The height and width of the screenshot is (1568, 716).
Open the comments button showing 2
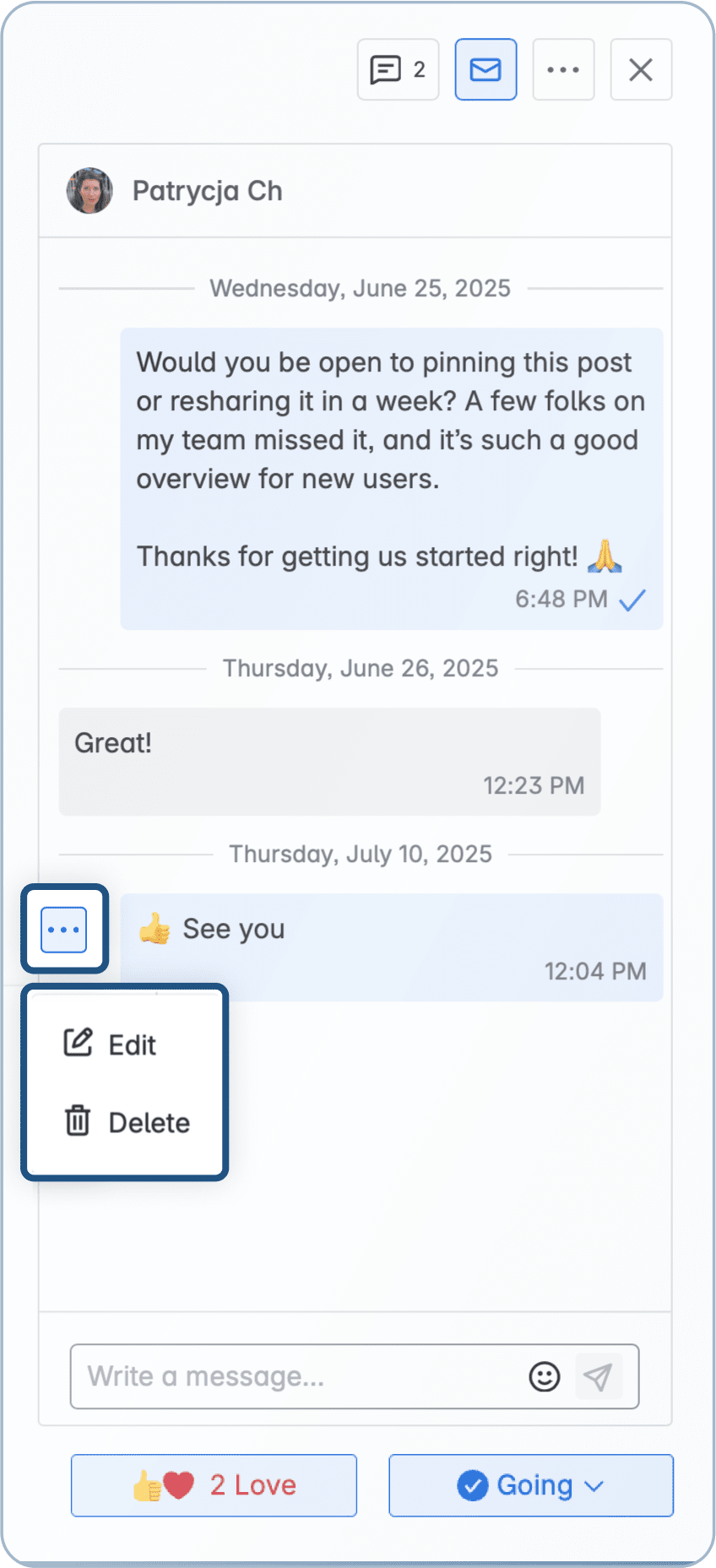398,69
